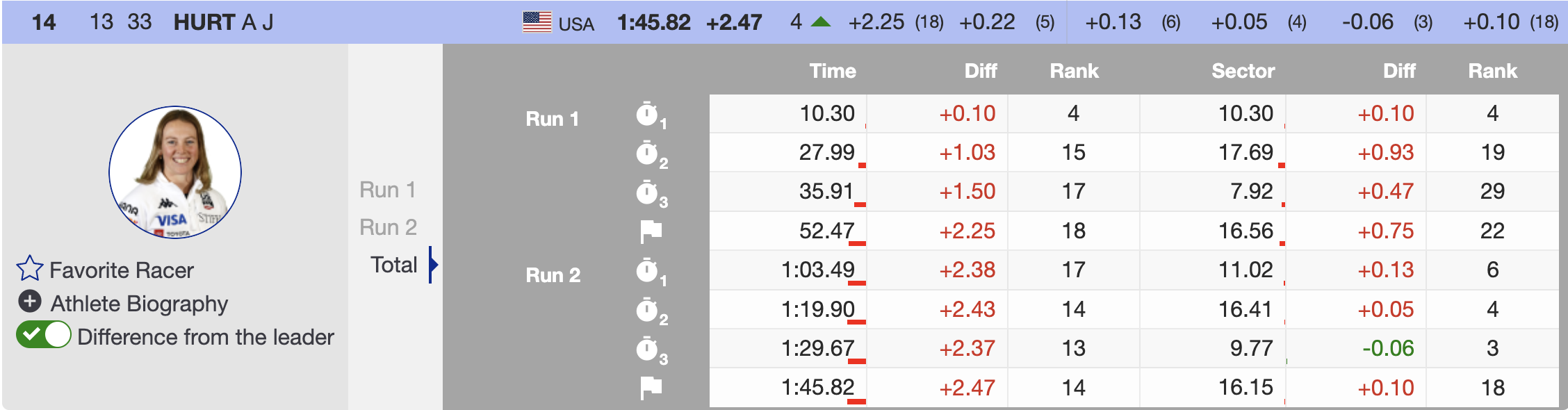1568x410 pixels.
Task: Disable Difference from the leader toggle
Action: pyautogui.click(x=44, y=335)
